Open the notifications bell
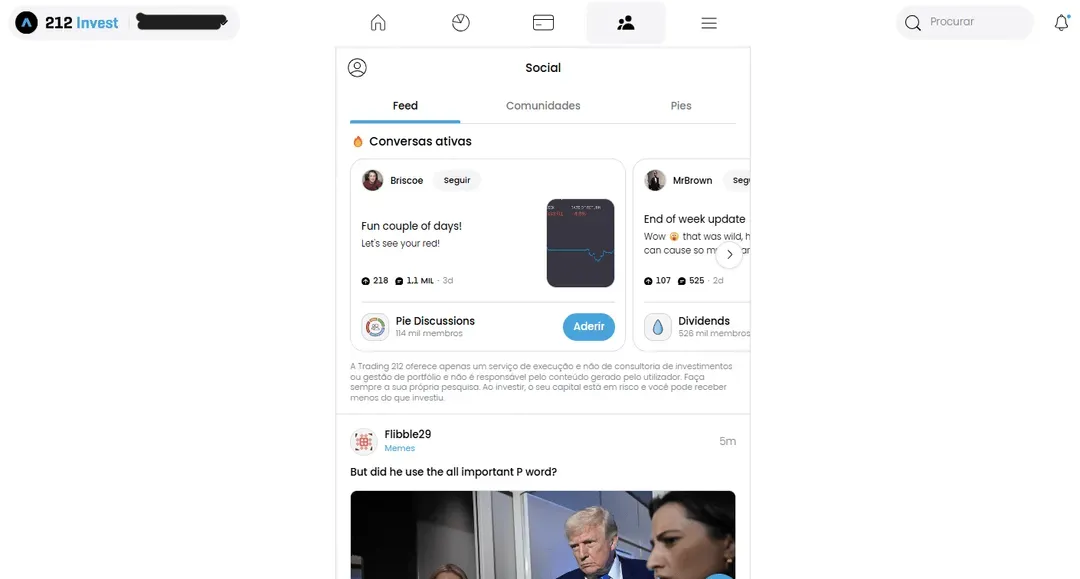 (1061, 23)
